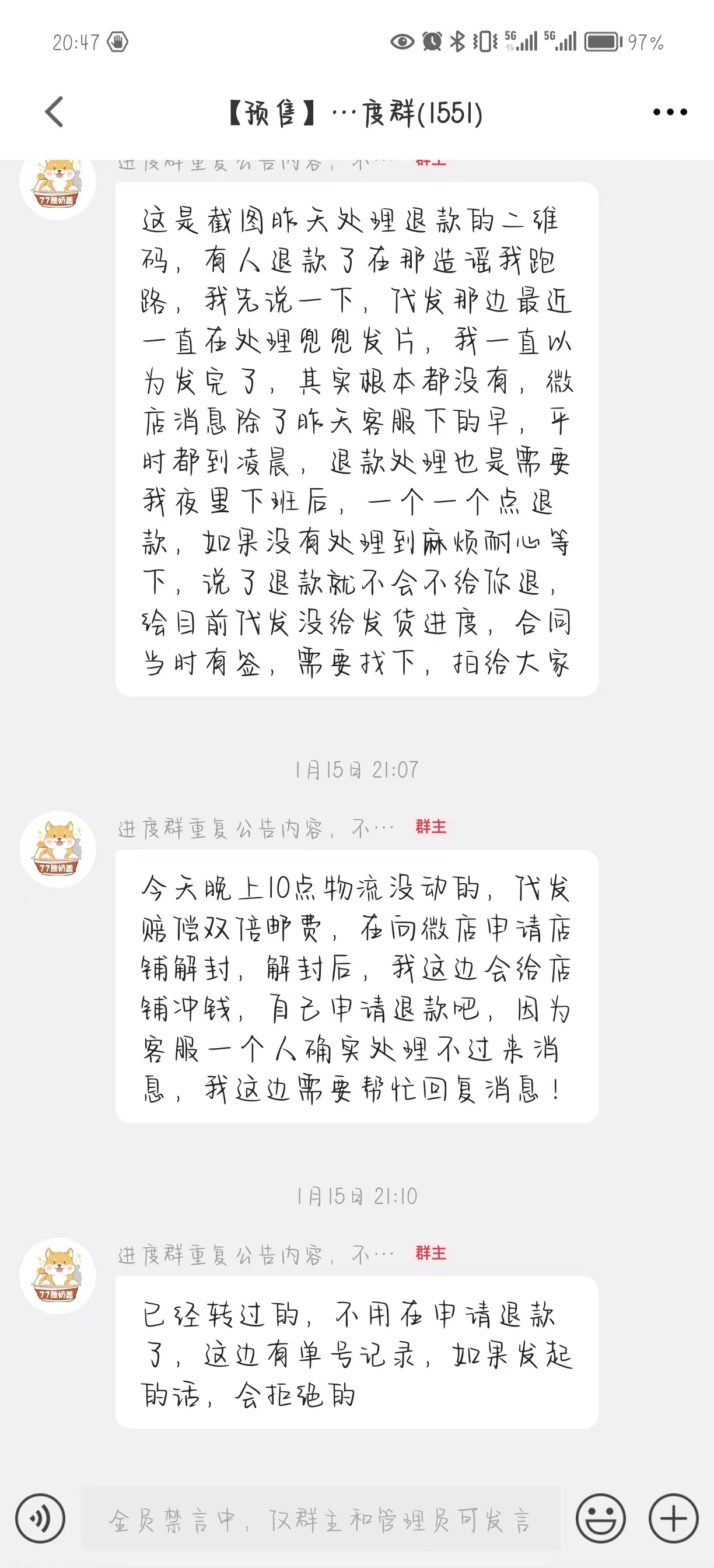Go back from the group chat
This screenshot has width=714, height=1568.
pos(54,112)
